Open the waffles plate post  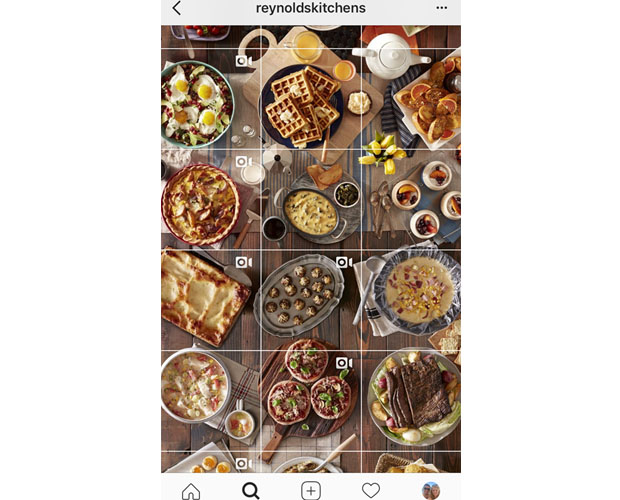(310, 100)
